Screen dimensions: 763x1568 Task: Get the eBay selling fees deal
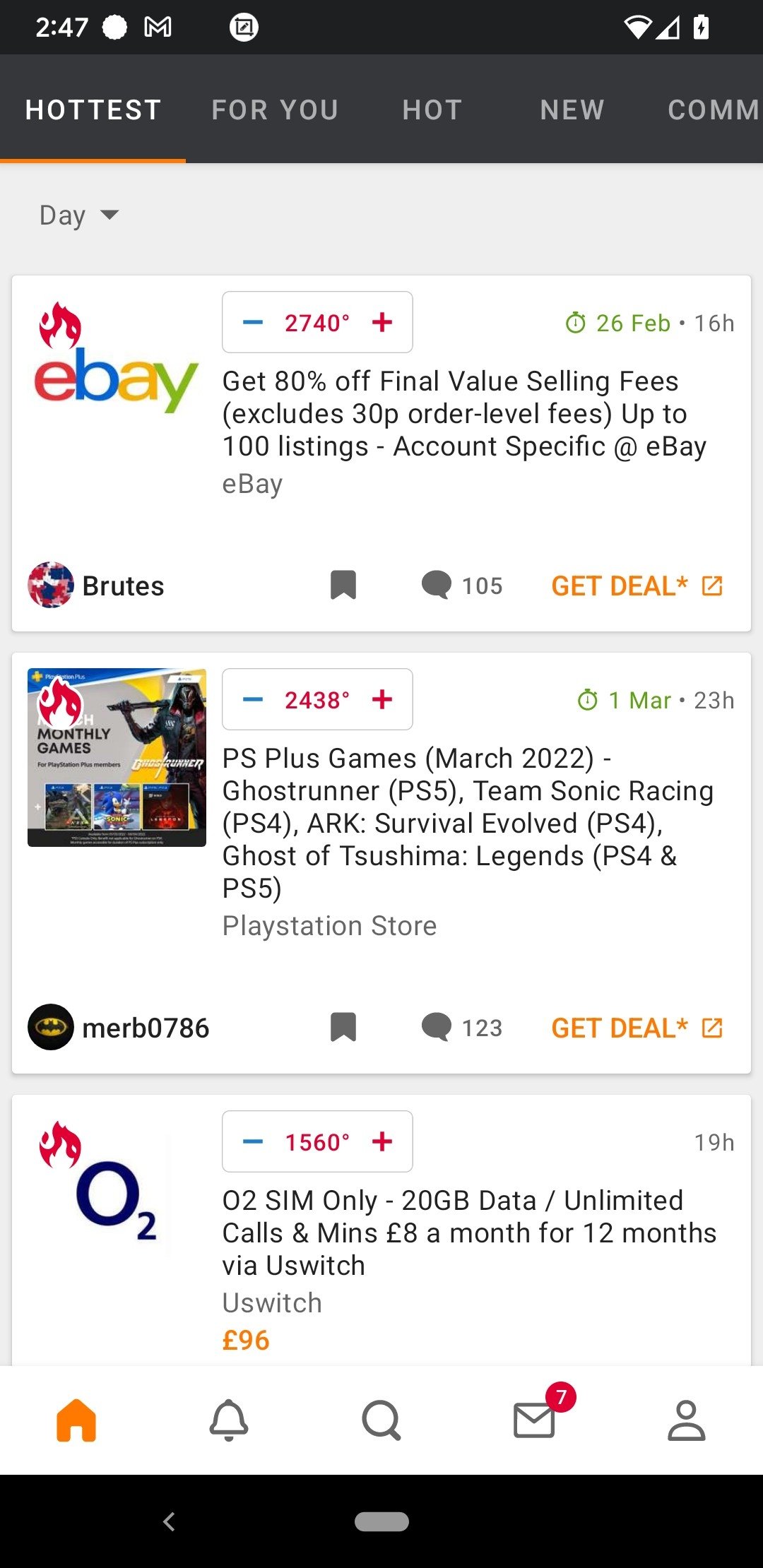[637, 586]
